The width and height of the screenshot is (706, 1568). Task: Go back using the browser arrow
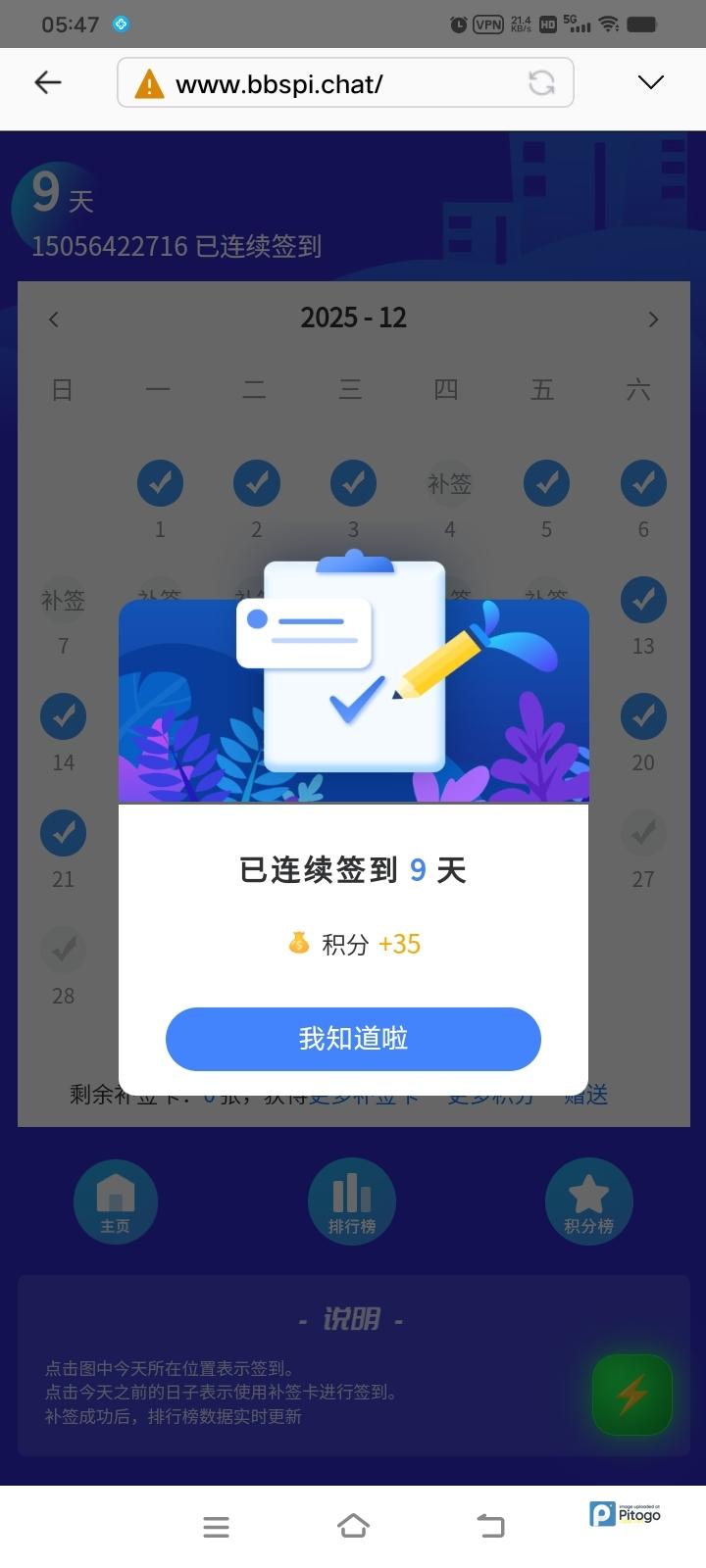pos(48,82)
